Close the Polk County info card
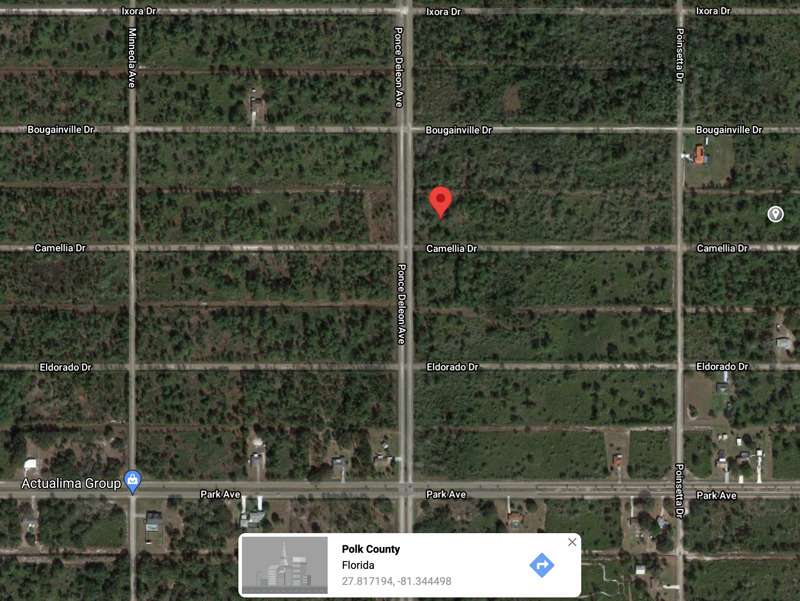This screenshot has width=800, height=601. point(572,542)
